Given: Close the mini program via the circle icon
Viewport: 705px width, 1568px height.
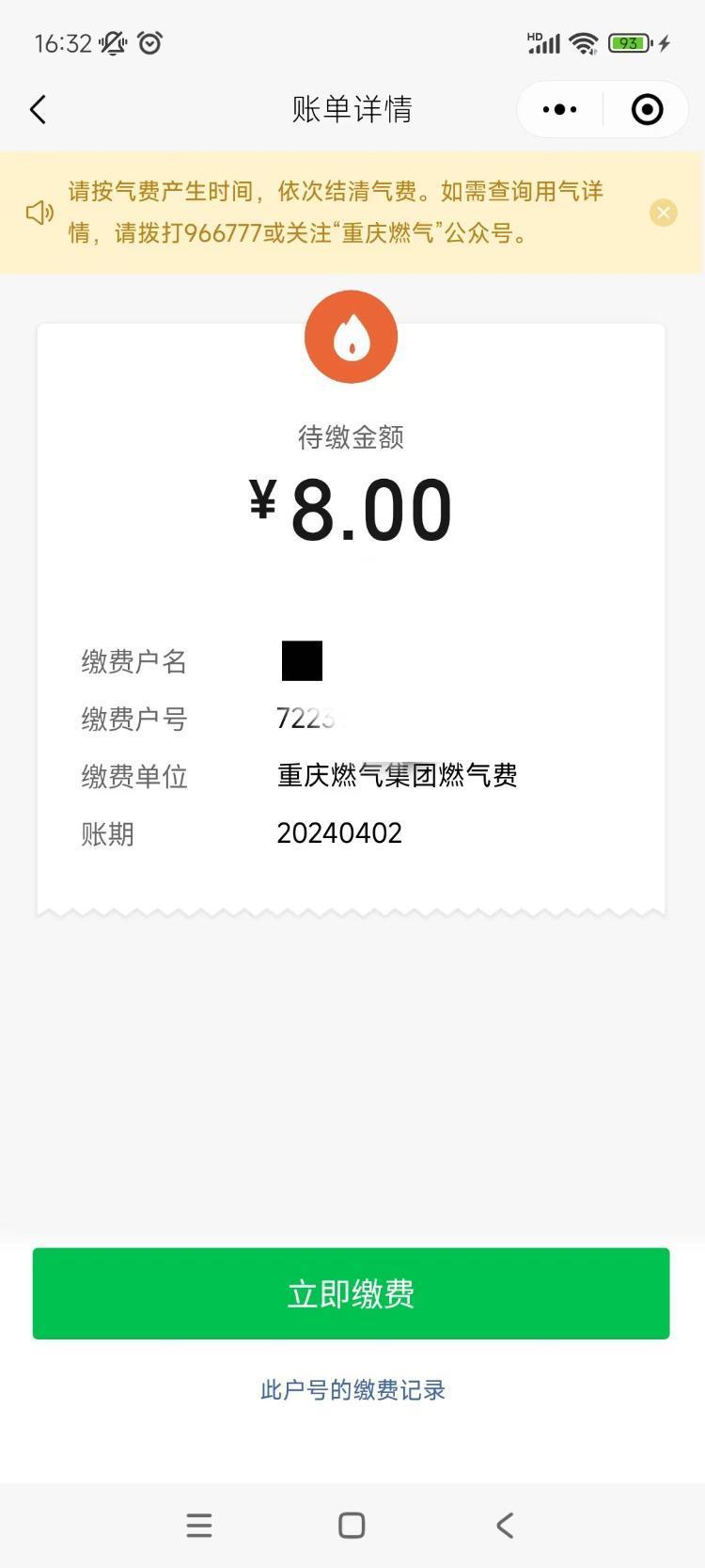Looking at the screenshot, I should (647, 110).
